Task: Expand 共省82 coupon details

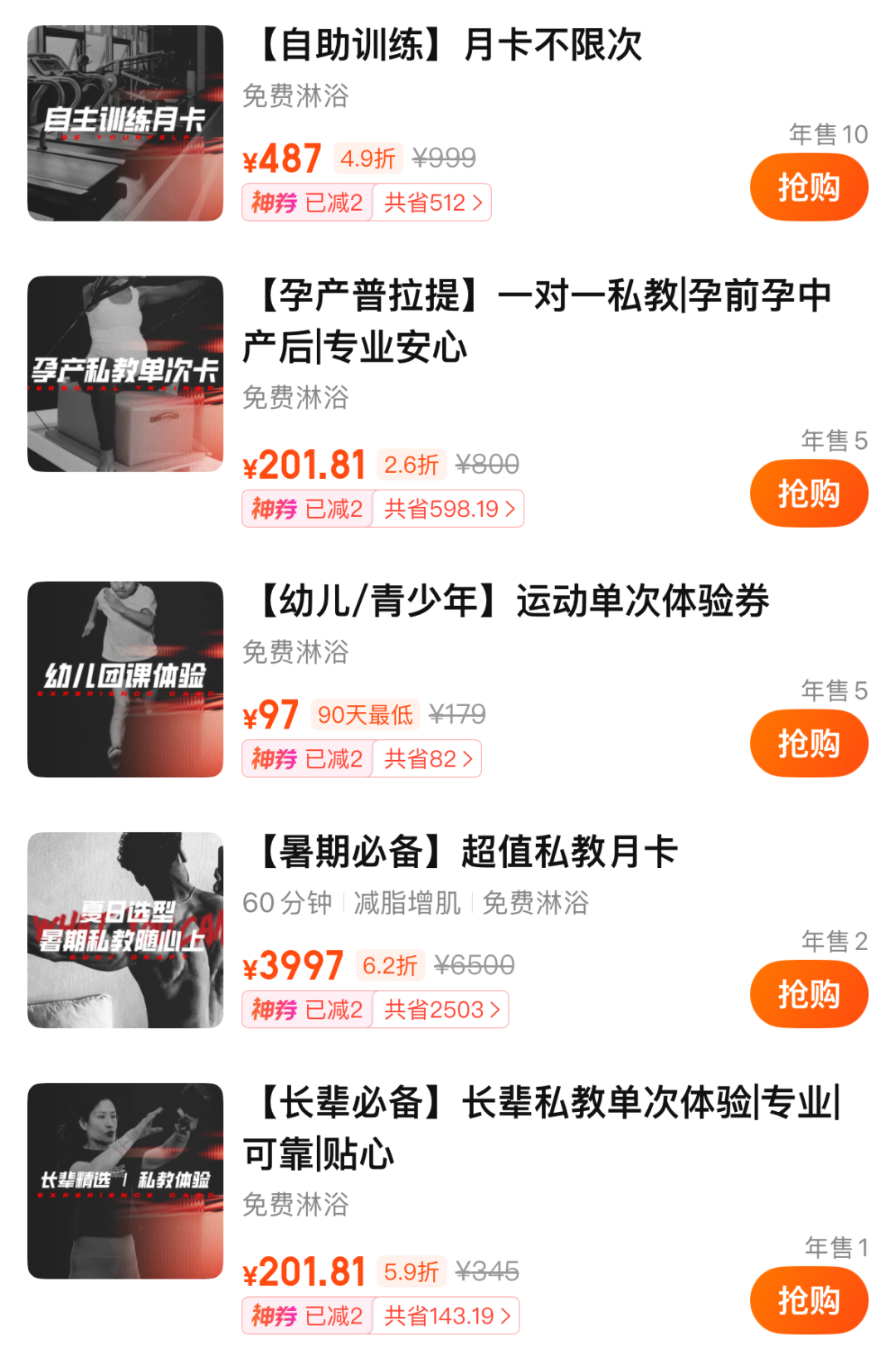Action: (427, 758)
